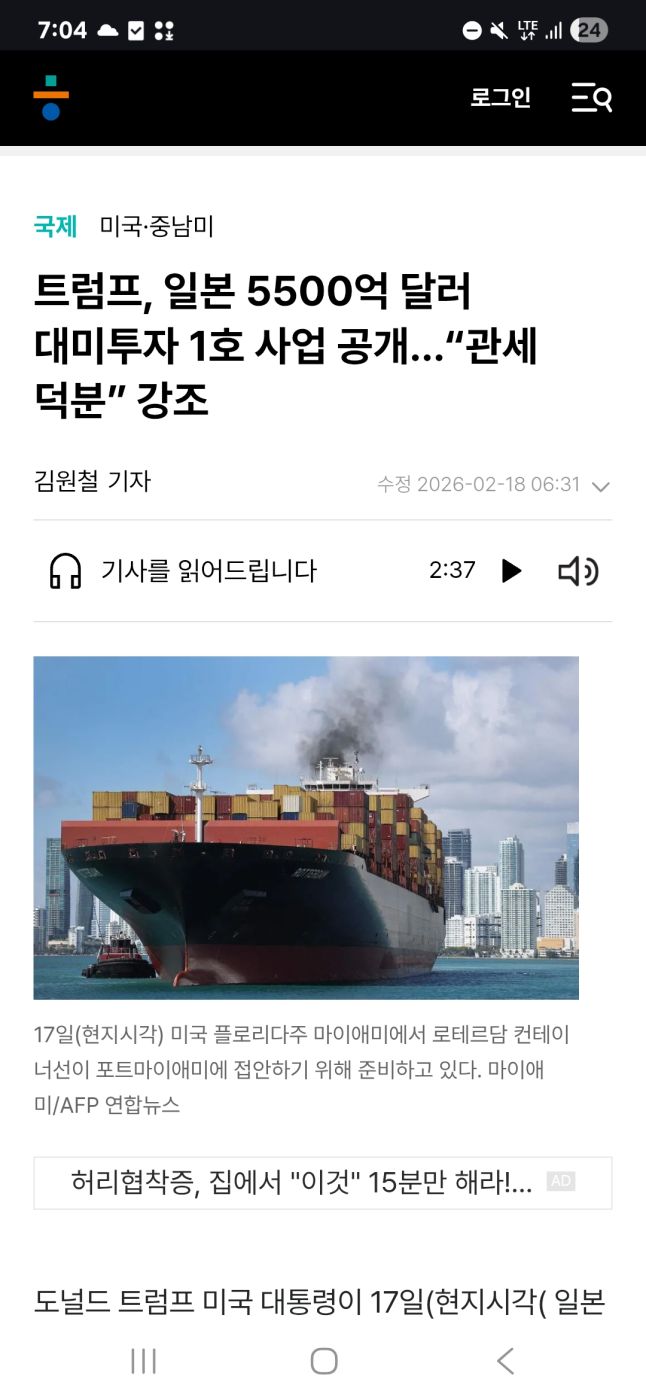Image resolution: width=646 pixels, height=1400 pixels.
Task: Open the recent apps system button
Action: tap(144, 1360)
